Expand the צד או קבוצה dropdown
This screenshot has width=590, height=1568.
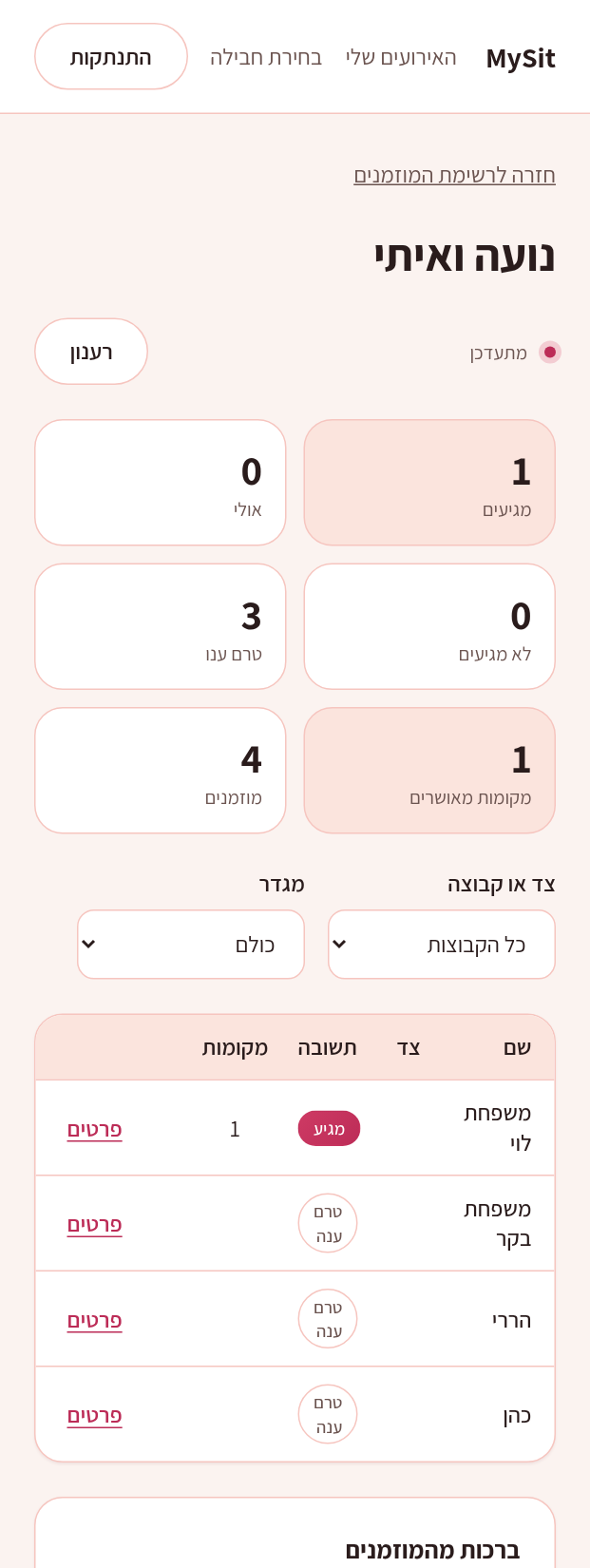coord(442,945)
